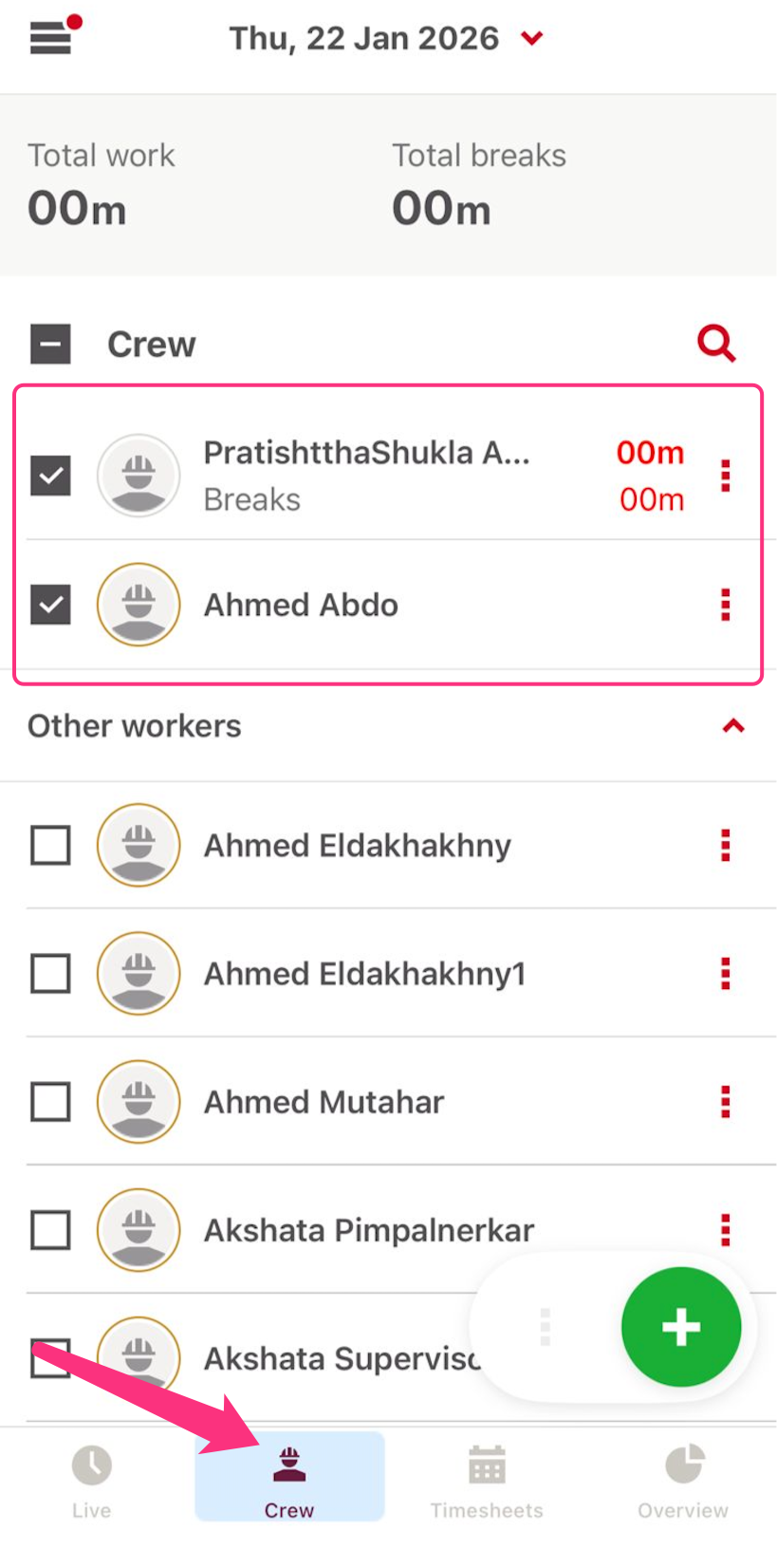This screenshot has height=1568, width=777.
Task: Collapse the Other workers section
Action: (732, 726)
